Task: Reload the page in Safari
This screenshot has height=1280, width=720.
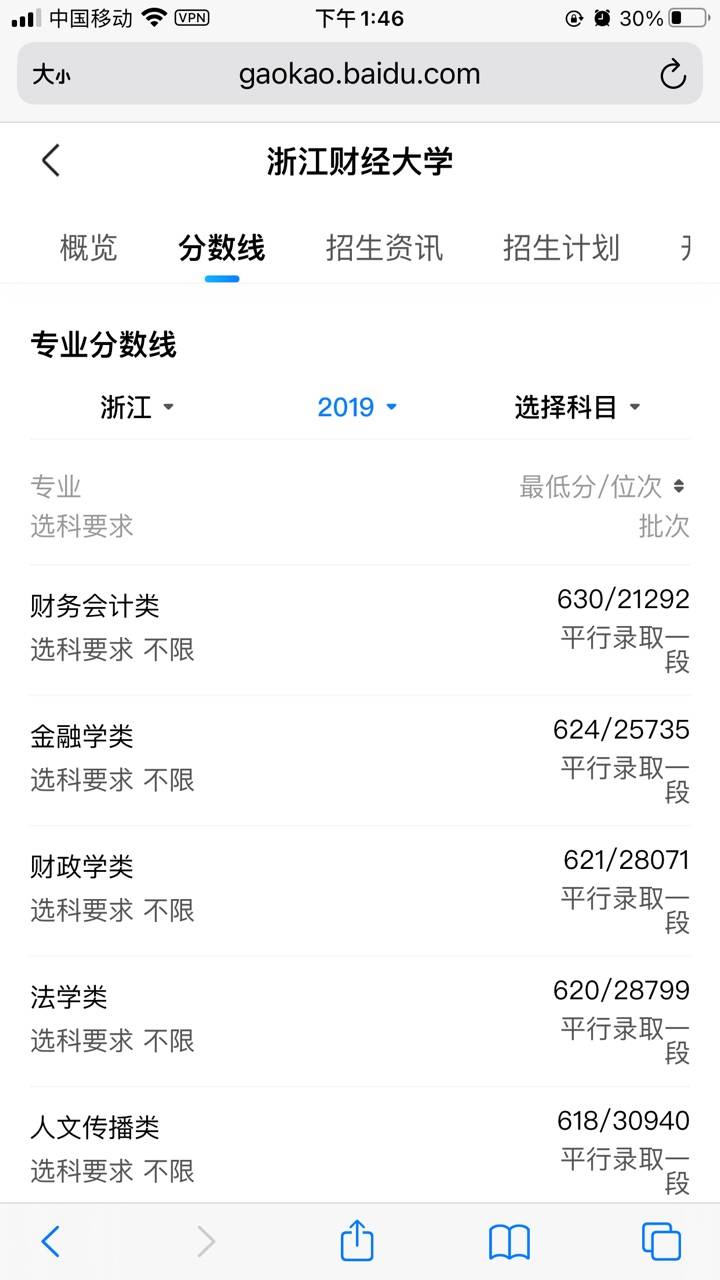Action: [x=673, y=75]
